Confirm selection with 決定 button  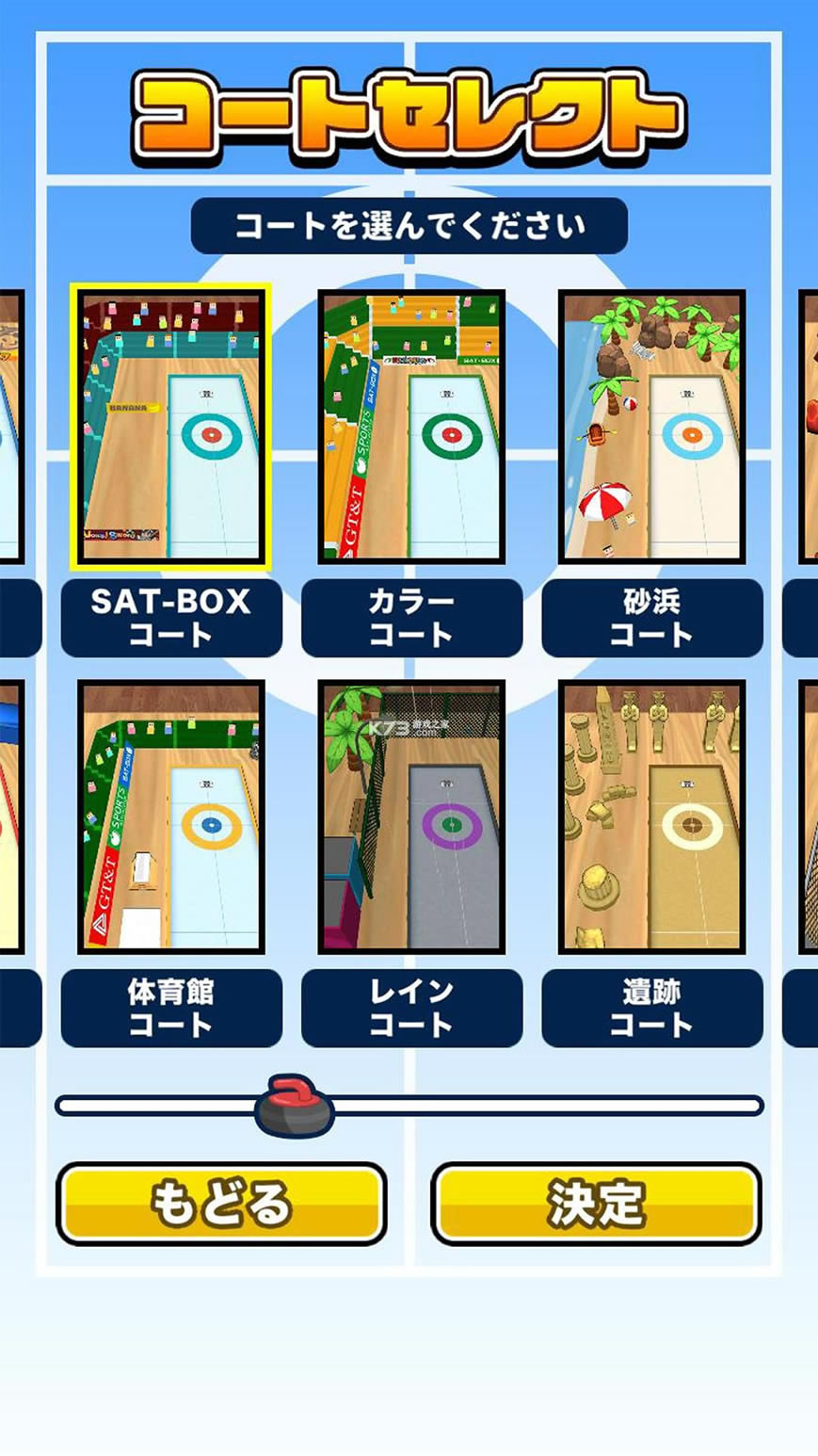(x=596, y=1204)
